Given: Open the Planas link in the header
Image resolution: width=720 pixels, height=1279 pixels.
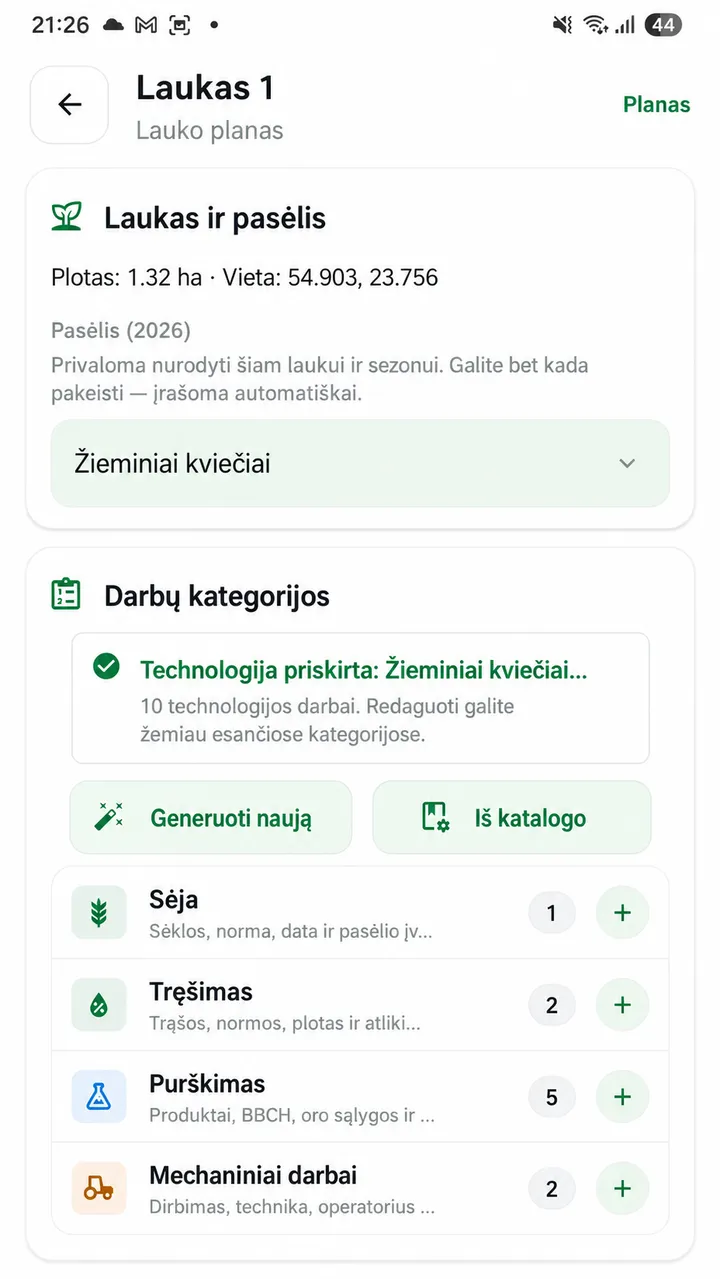Looking at the screenshot, I should 656,105.
